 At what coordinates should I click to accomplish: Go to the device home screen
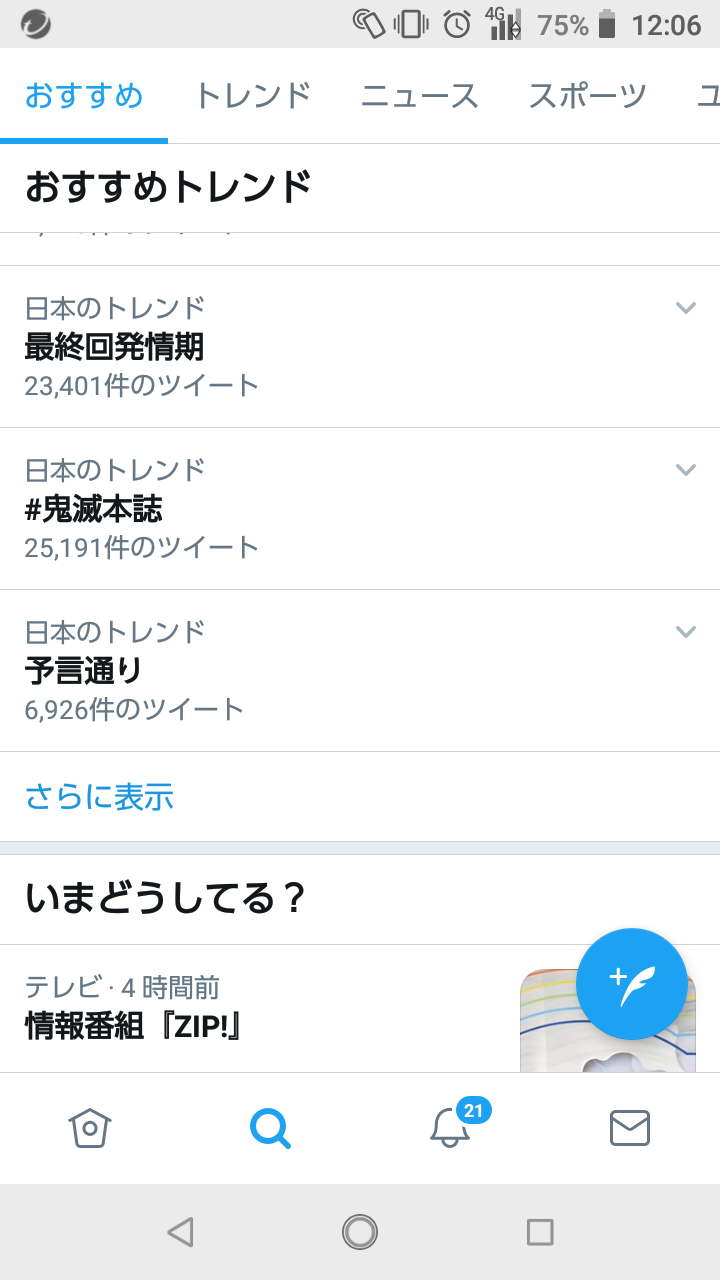[360, 1232]
